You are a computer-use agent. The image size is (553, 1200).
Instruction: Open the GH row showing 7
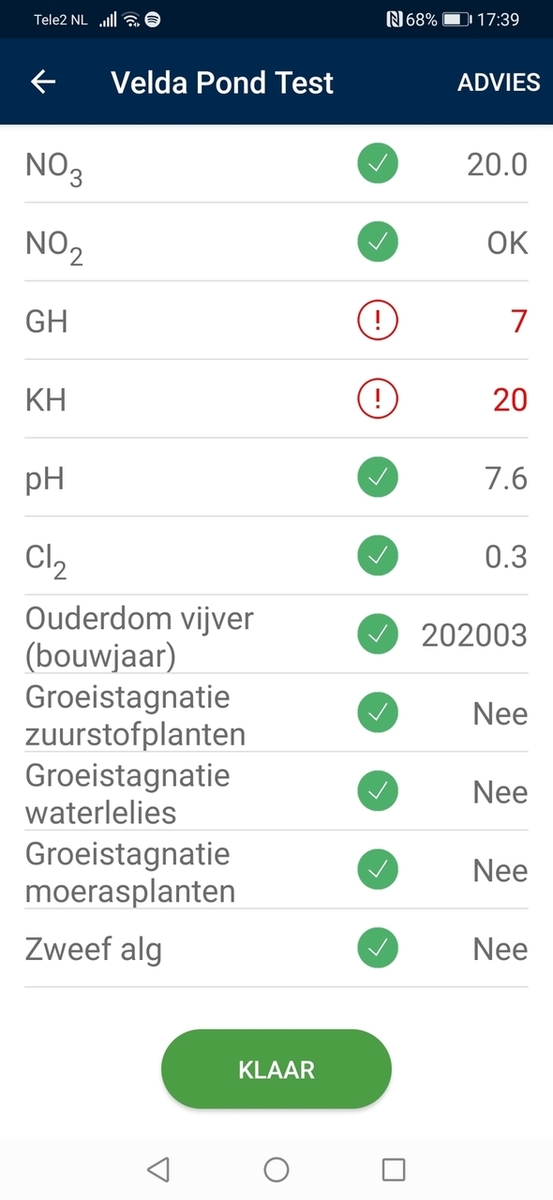[x=276, y=321]
